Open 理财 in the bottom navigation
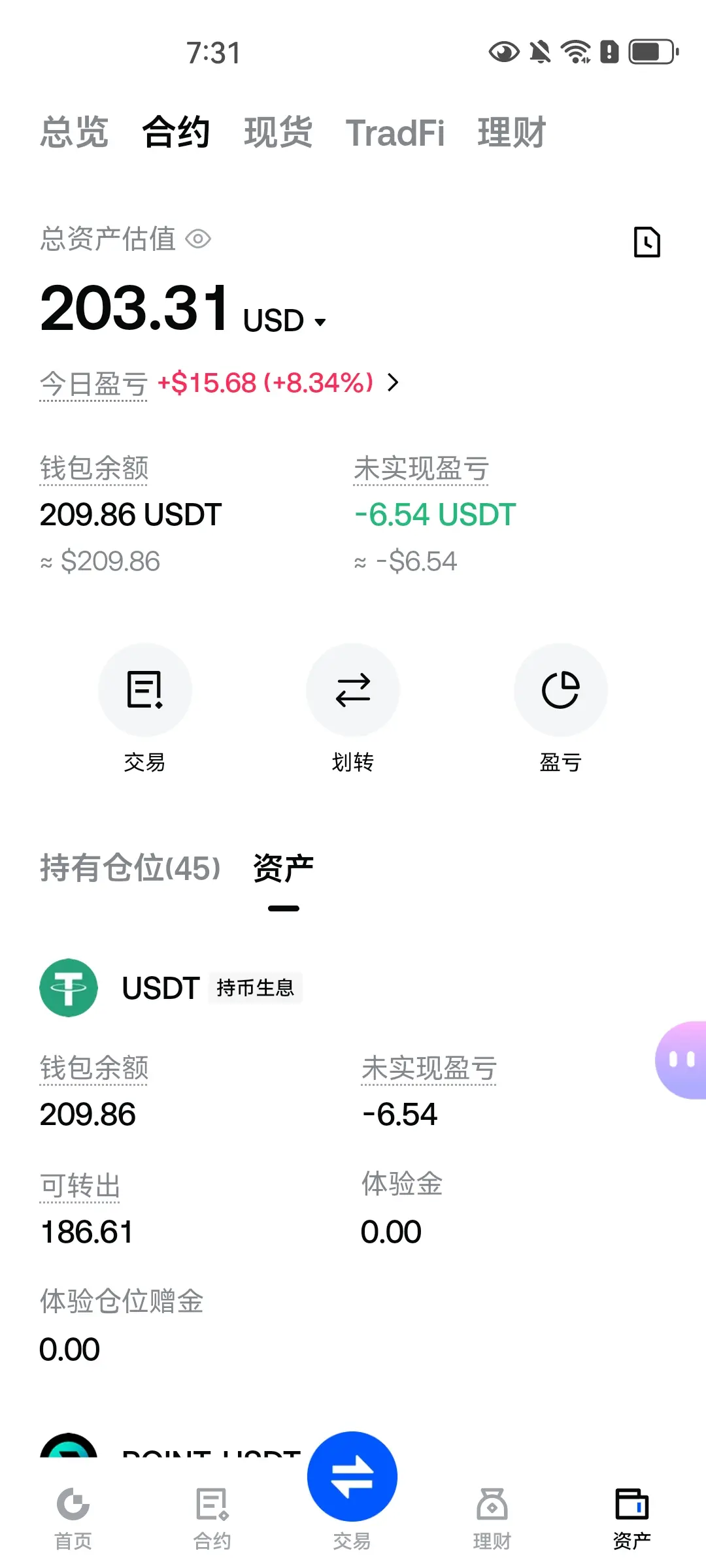Viewport: 706px width, 1568px height. click(x=492, y=1518)
